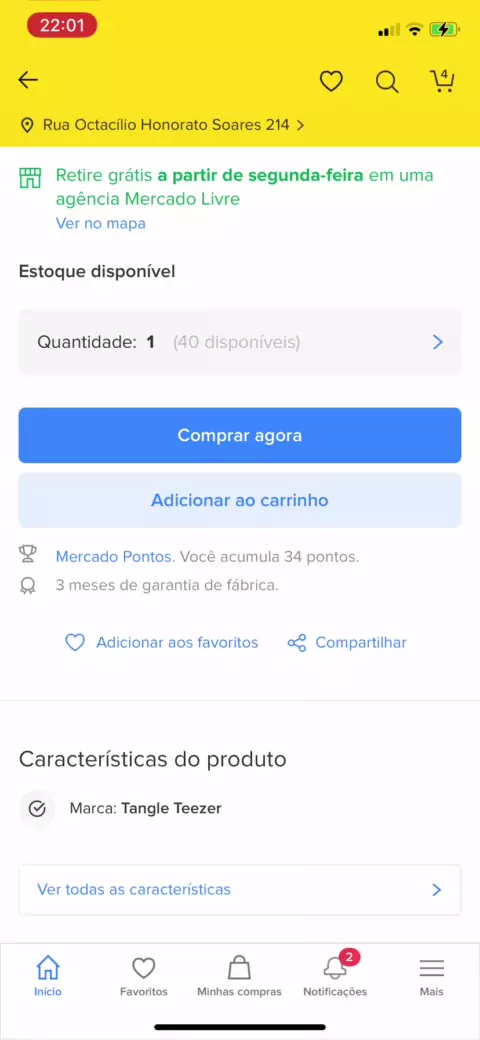Open the Minhas compras tab

pyautogui.click(x=239, y=977)
